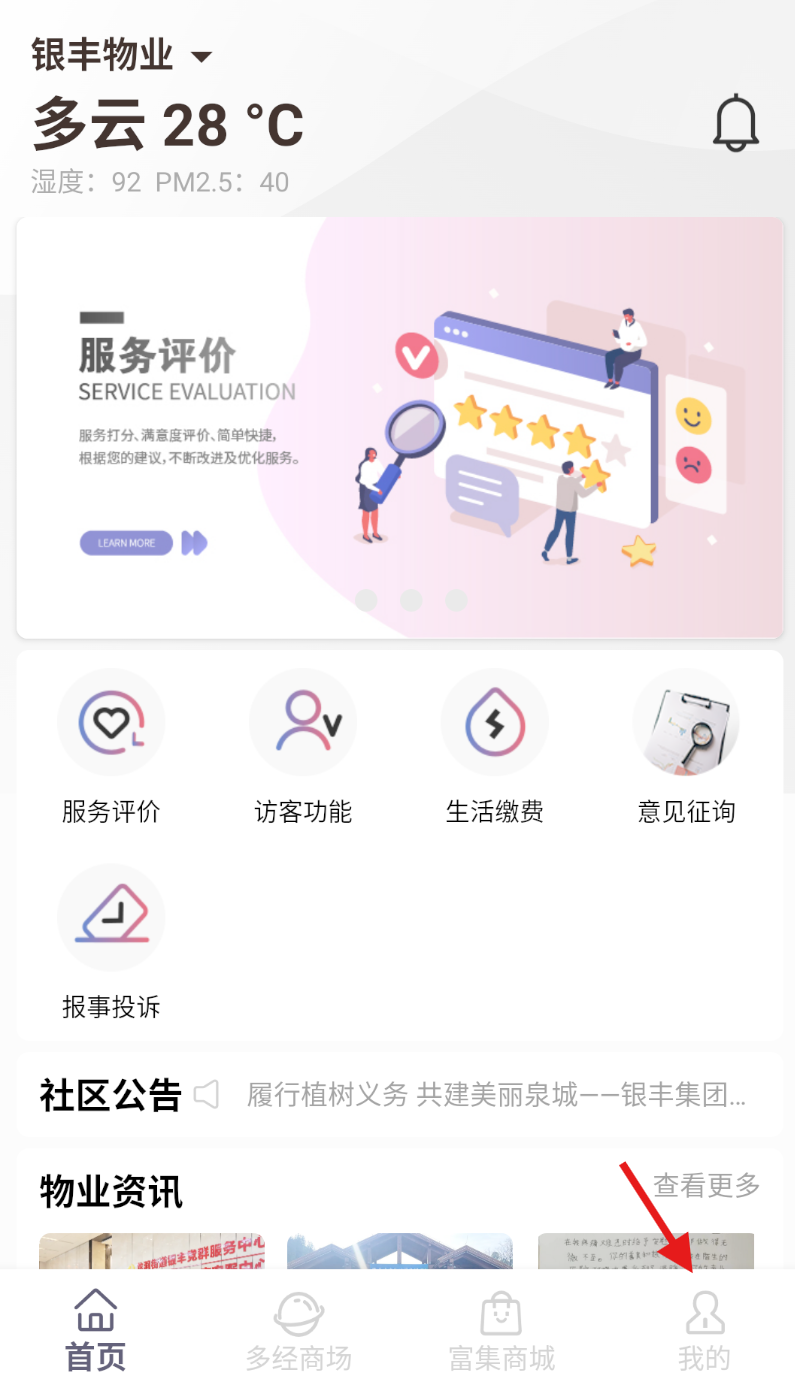Image resolution: width=795 pixels, height=1374 pixels.
Task: Open 意见征询 opinion survey
Action: click(686, 723)
